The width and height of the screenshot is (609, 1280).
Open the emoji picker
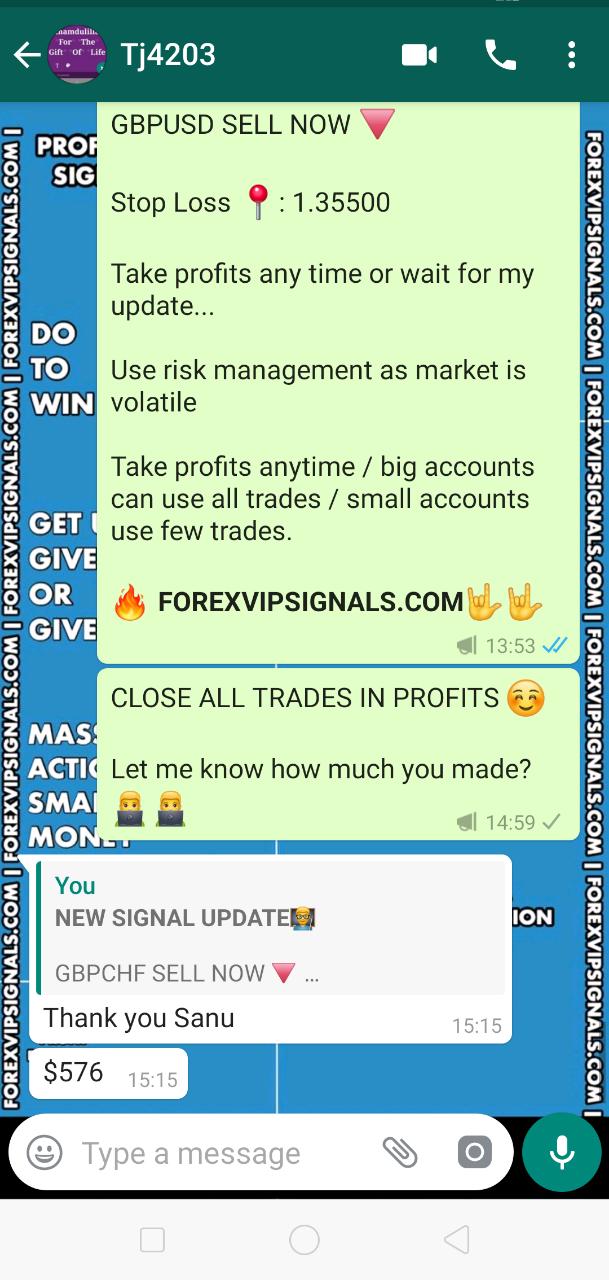pos(44,1152)
